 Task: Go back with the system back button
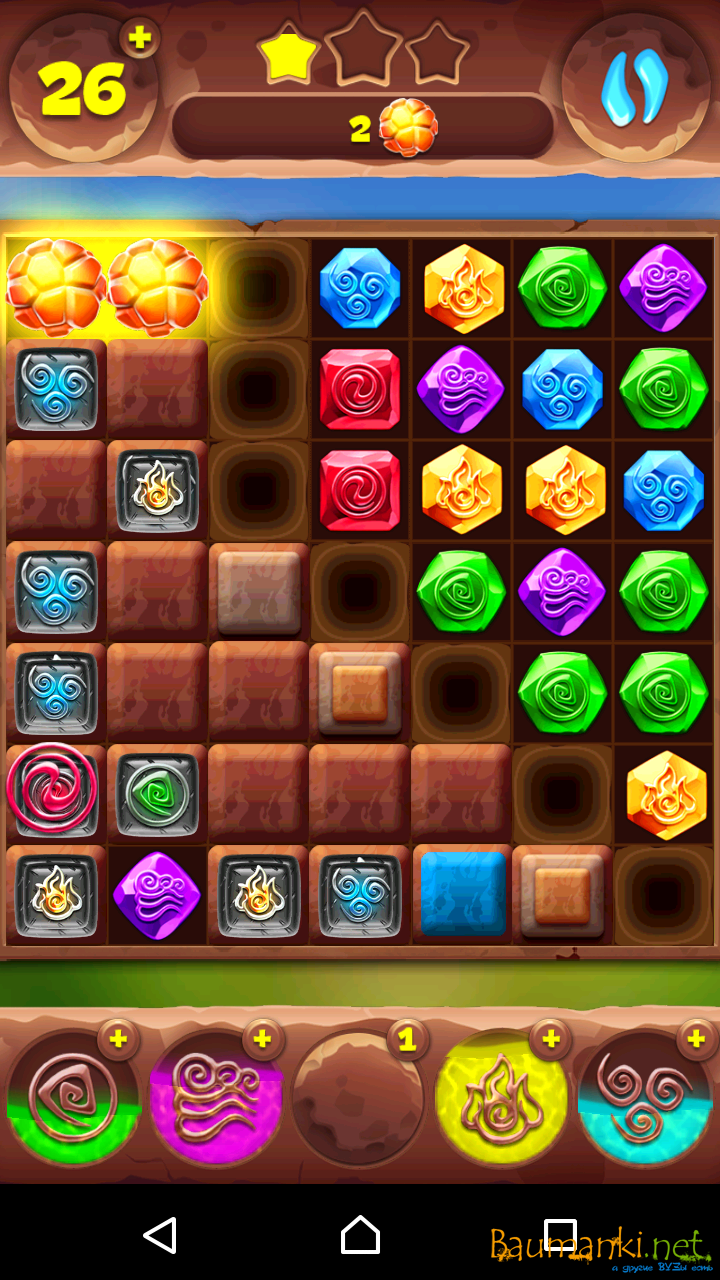pyautogui.click(x=160, y=1236)
